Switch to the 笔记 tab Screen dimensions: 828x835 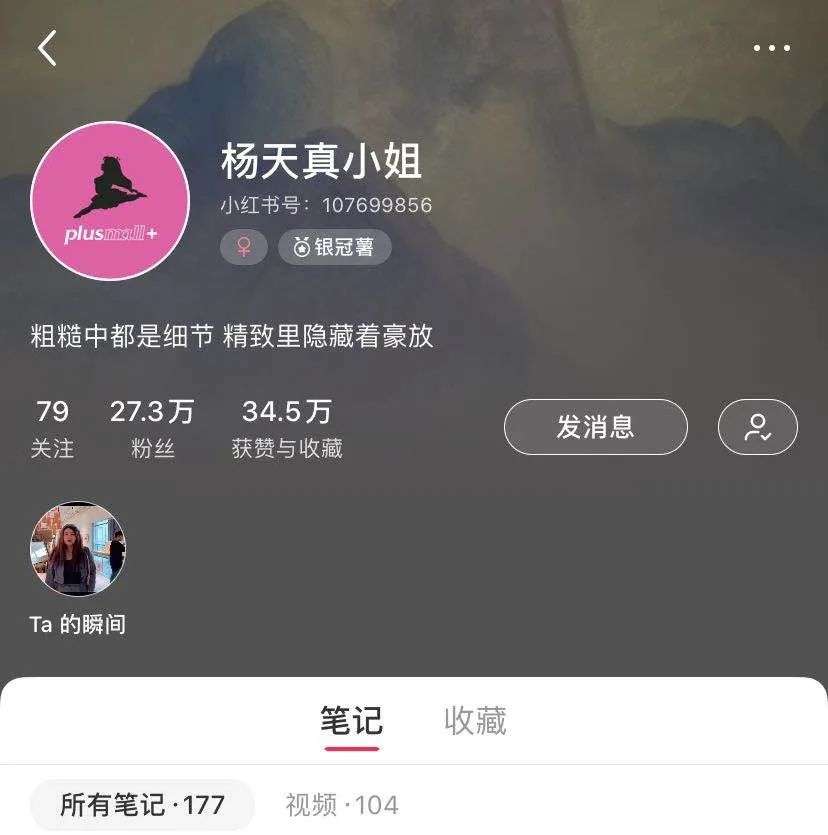coord(351,721)
